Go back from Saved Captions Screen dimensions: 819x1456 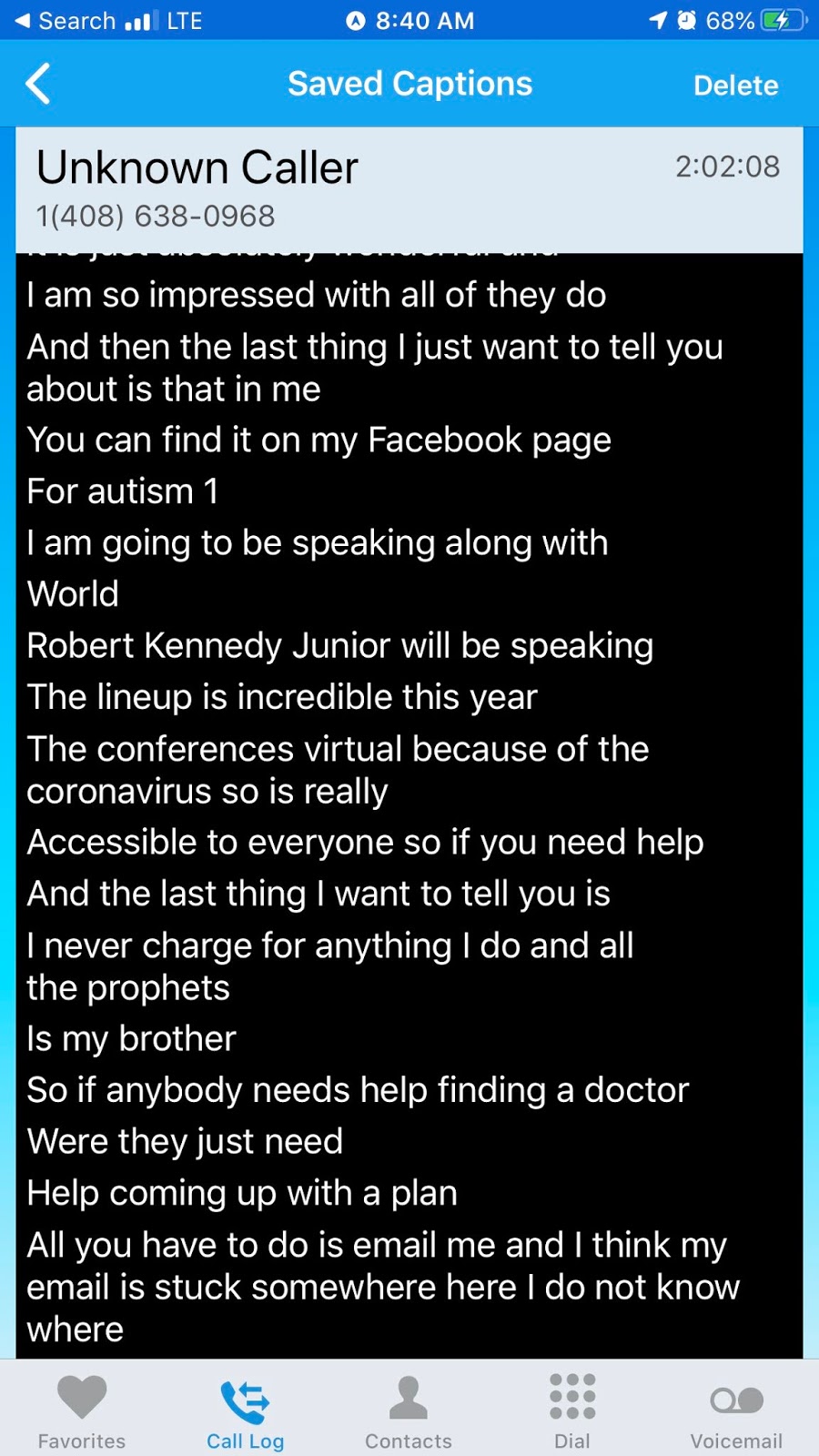pos(38,85)
